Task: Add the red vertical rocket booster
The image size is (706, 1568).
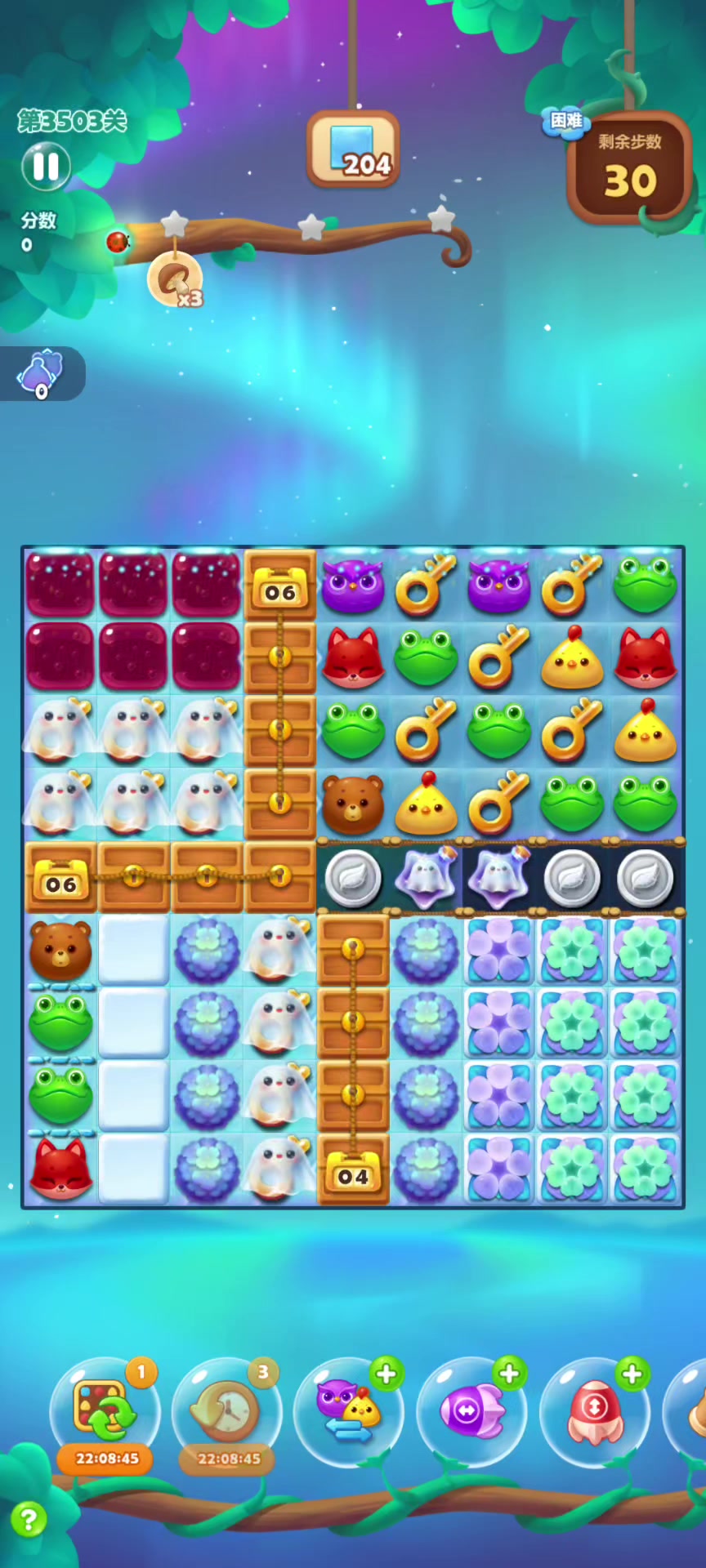Action: (x=632, y=1374)
